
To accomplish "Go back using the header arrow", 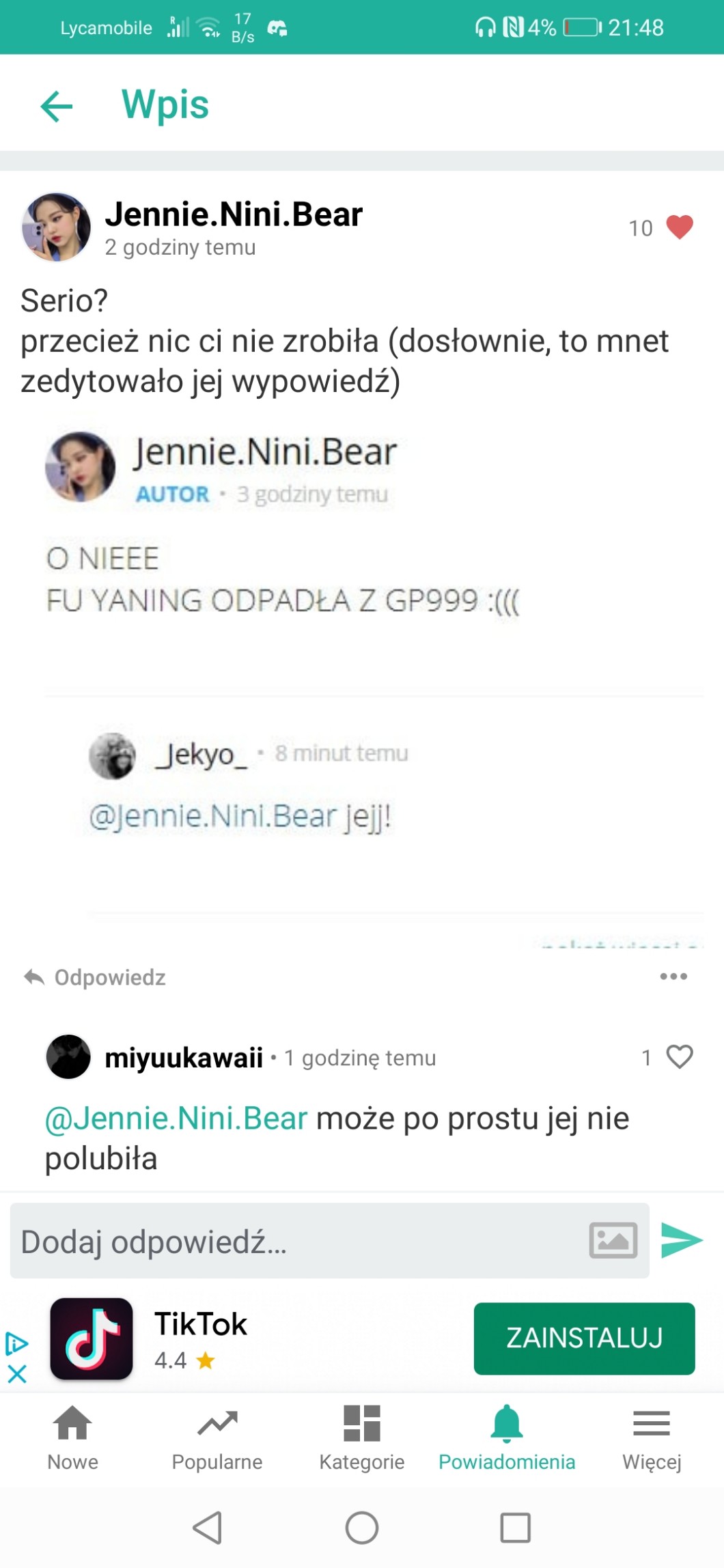I will coord(57,107).
